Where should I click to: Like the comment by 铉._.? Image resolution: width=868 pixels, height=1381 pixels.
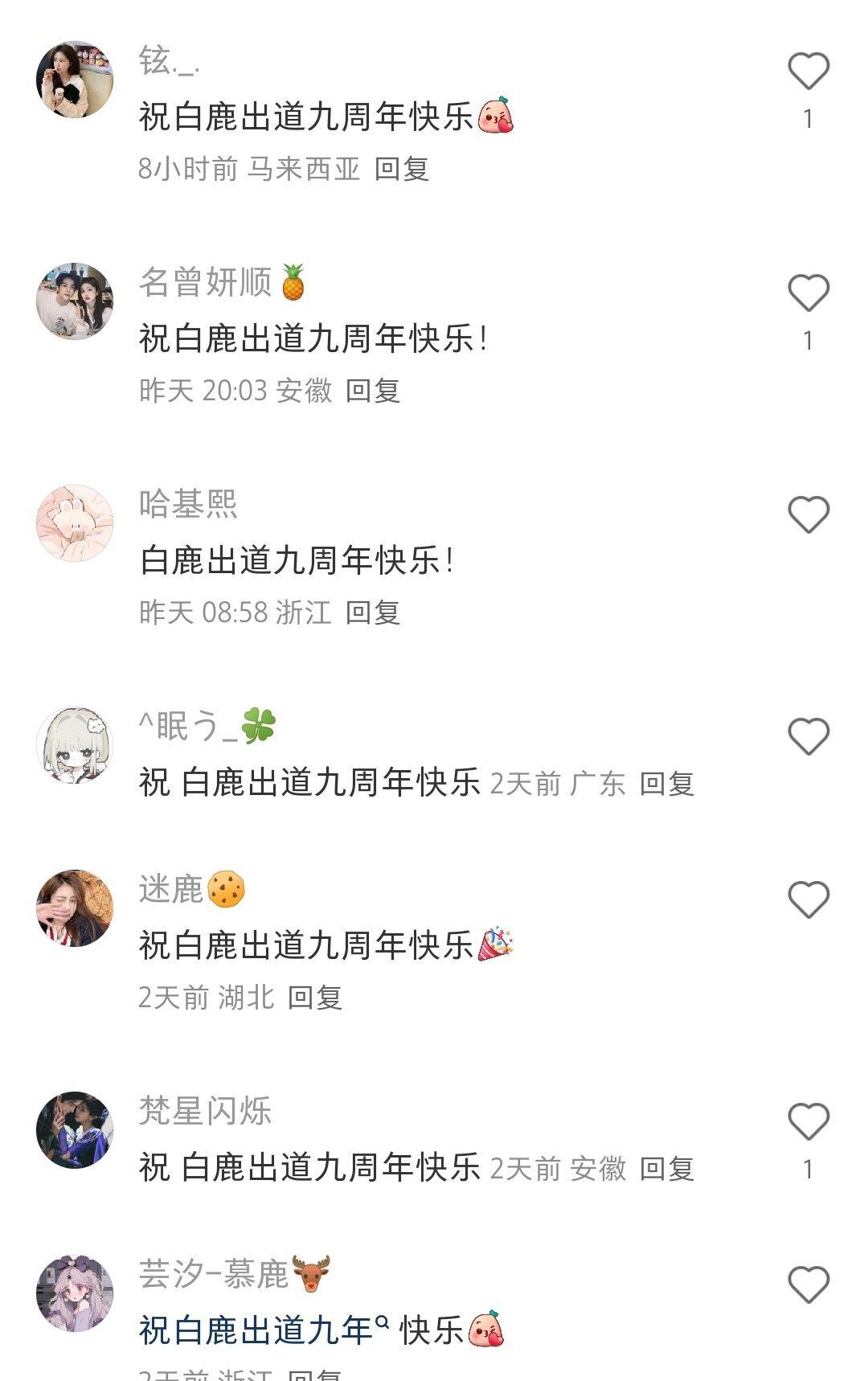[x=808, y=72]
